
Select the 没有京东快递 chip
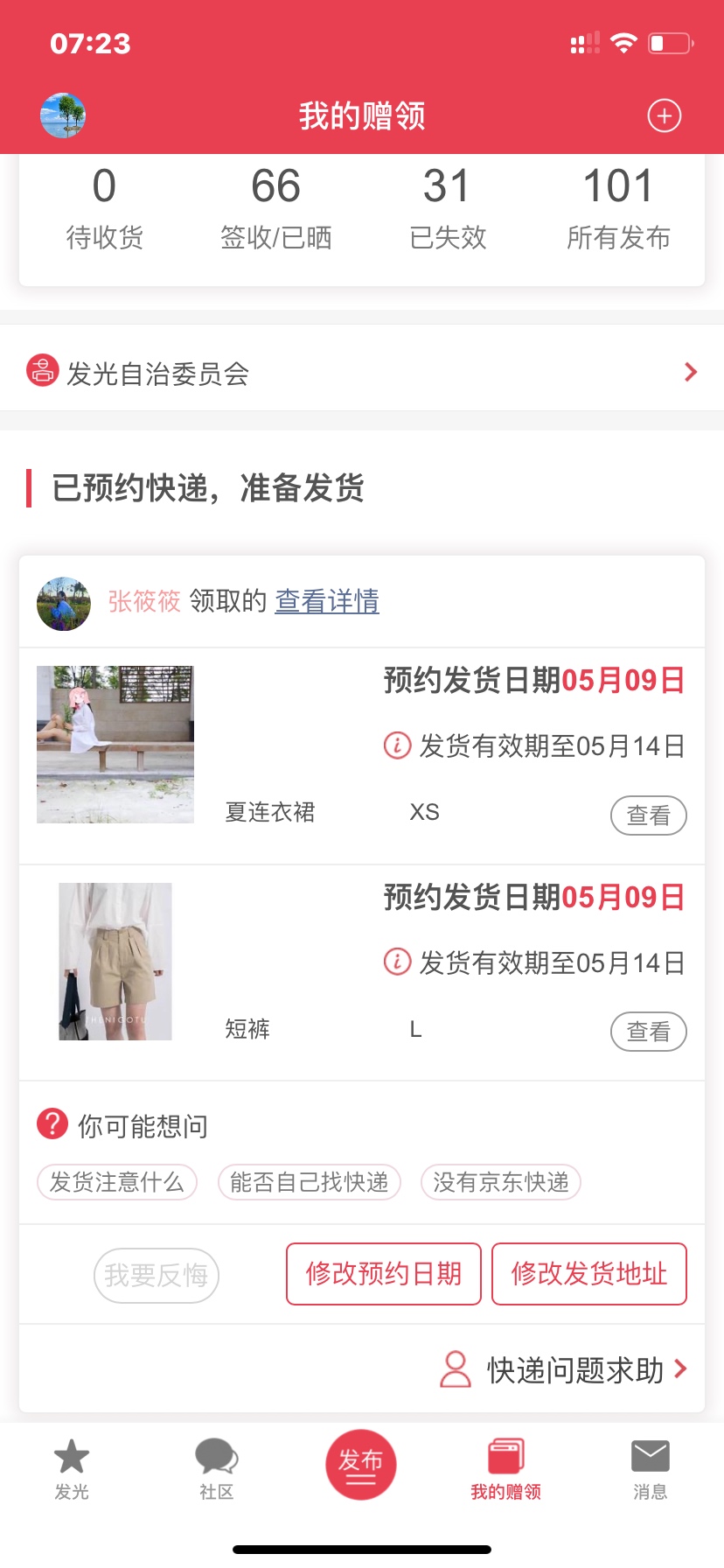pos(501,1182)
